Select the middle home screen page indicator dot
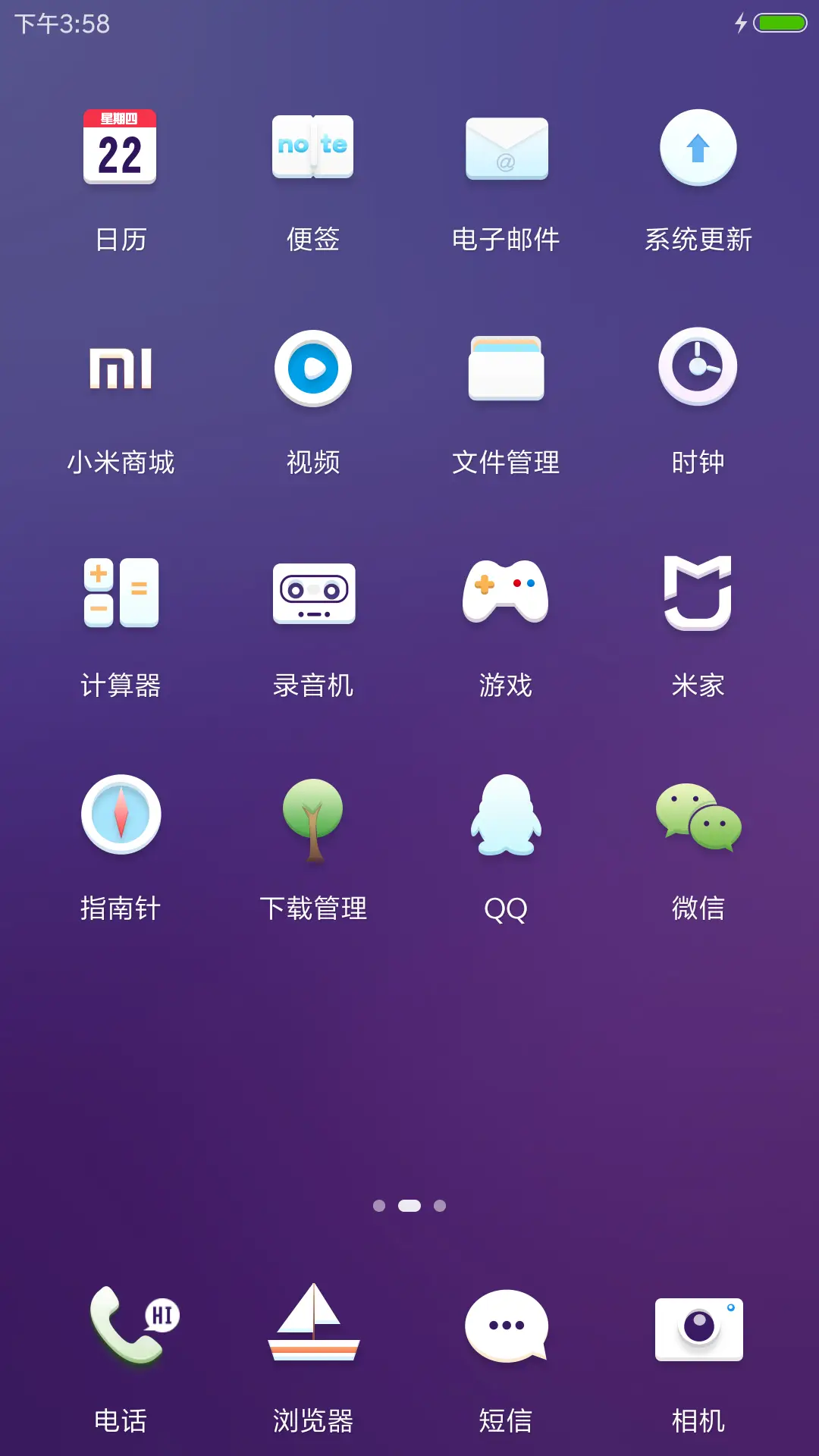Viewport: 819px width, 1456px height. pos(409,1206)
